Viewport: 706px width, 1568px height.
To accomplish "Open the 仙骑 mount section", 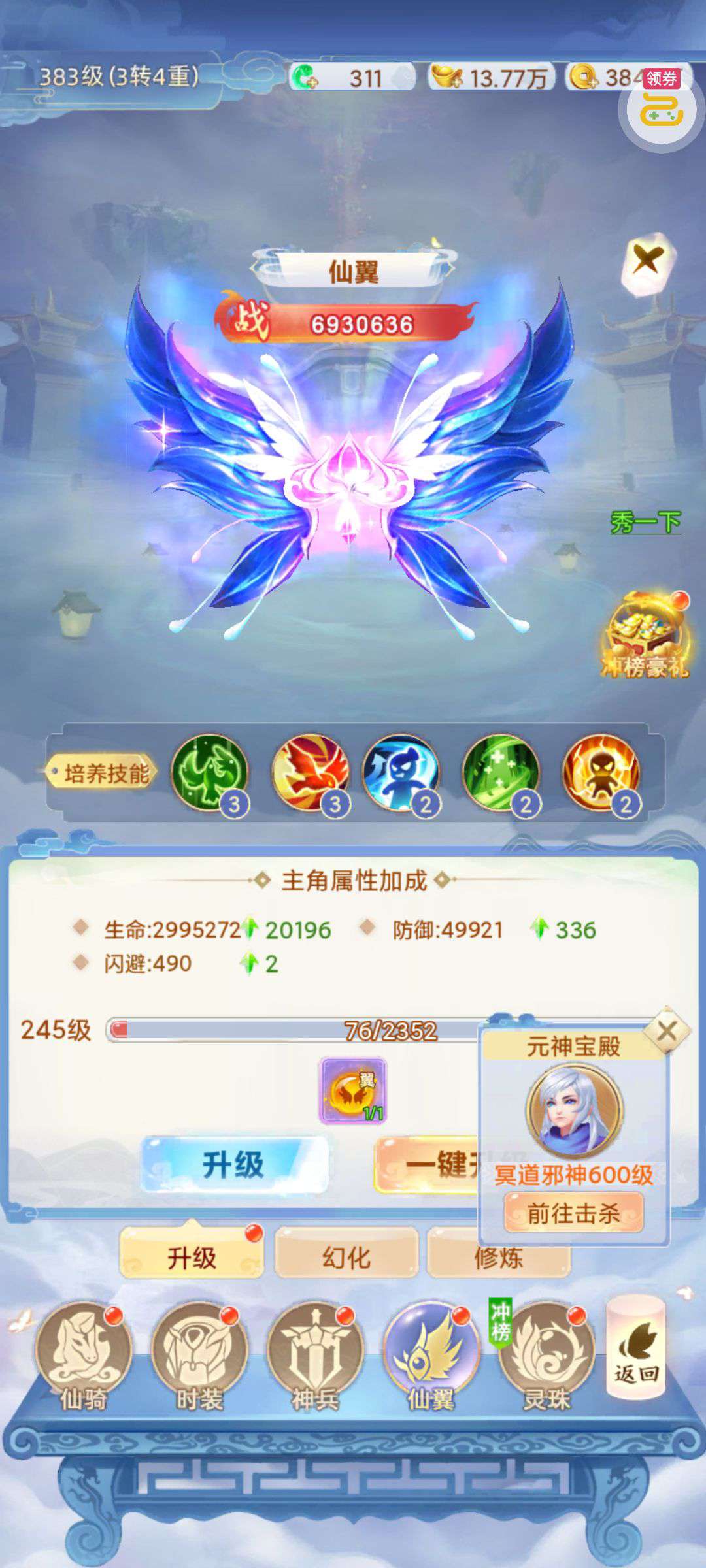I will pyautogui.click(x=83, y=1352).
